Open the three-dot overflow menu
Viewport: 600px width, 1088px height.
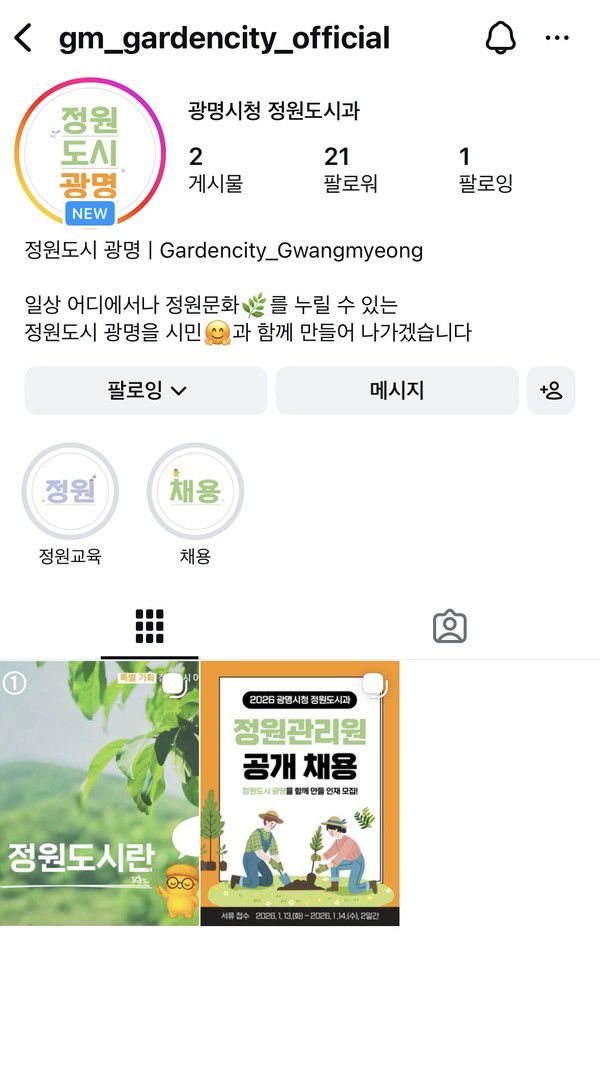556,38
